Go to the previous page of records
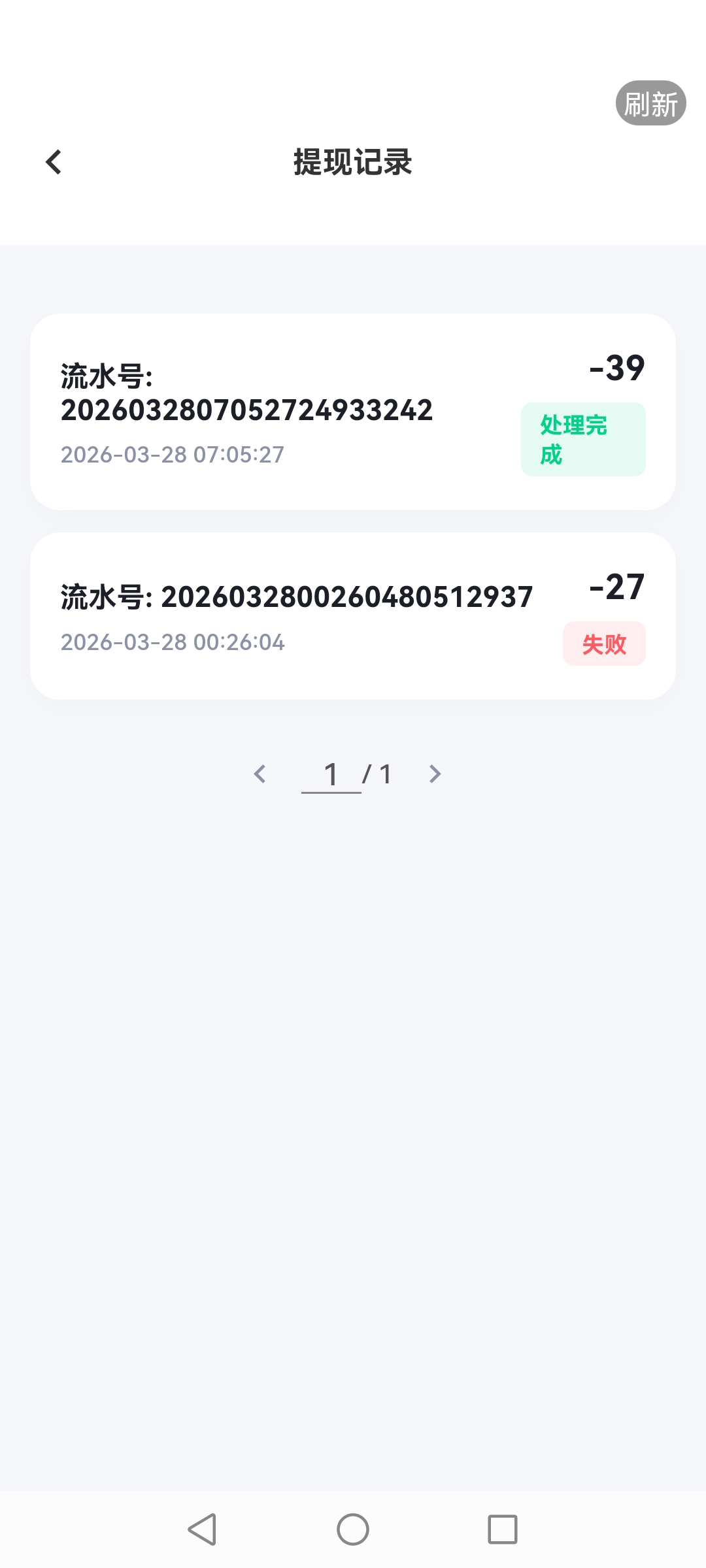 coord(260,774)
